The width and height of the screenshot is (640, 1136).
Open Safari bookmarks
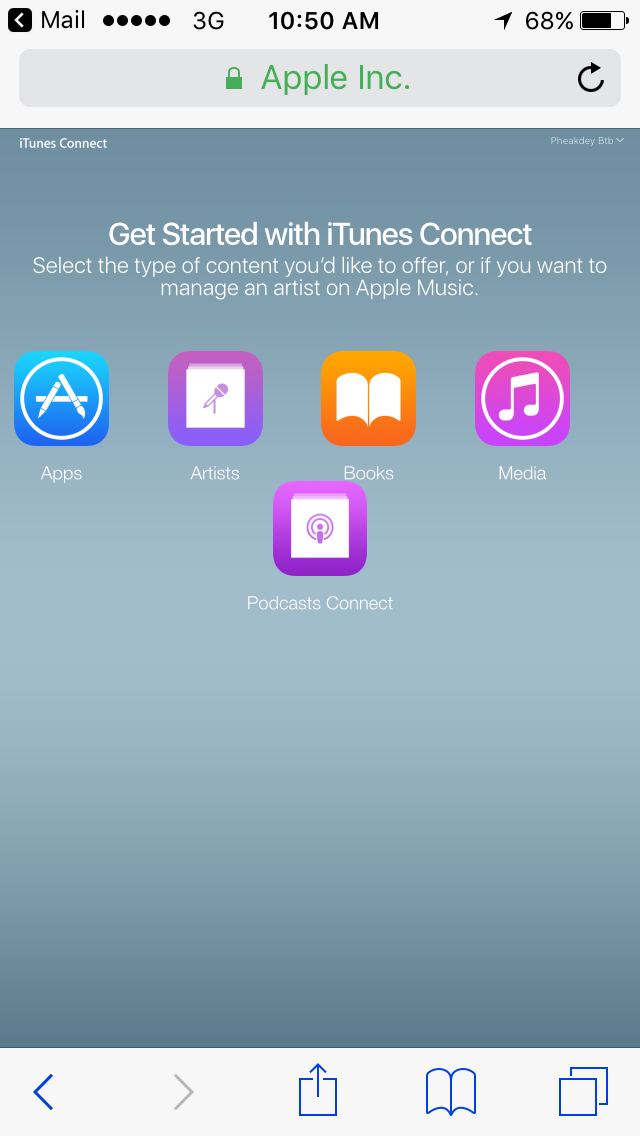click(x=451, y=1091)
